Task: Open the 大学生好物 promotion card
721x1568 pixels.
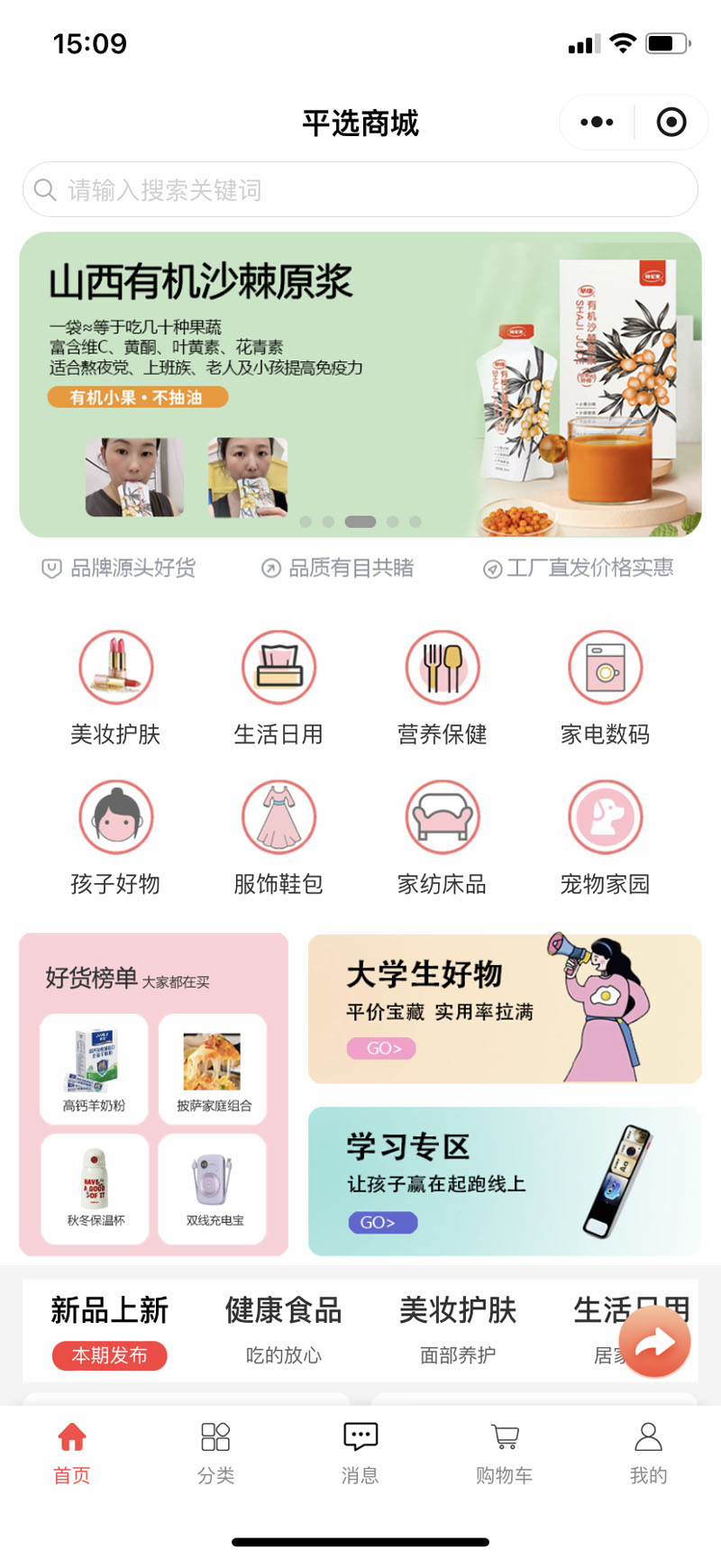Action: [x=505, y=1008]
